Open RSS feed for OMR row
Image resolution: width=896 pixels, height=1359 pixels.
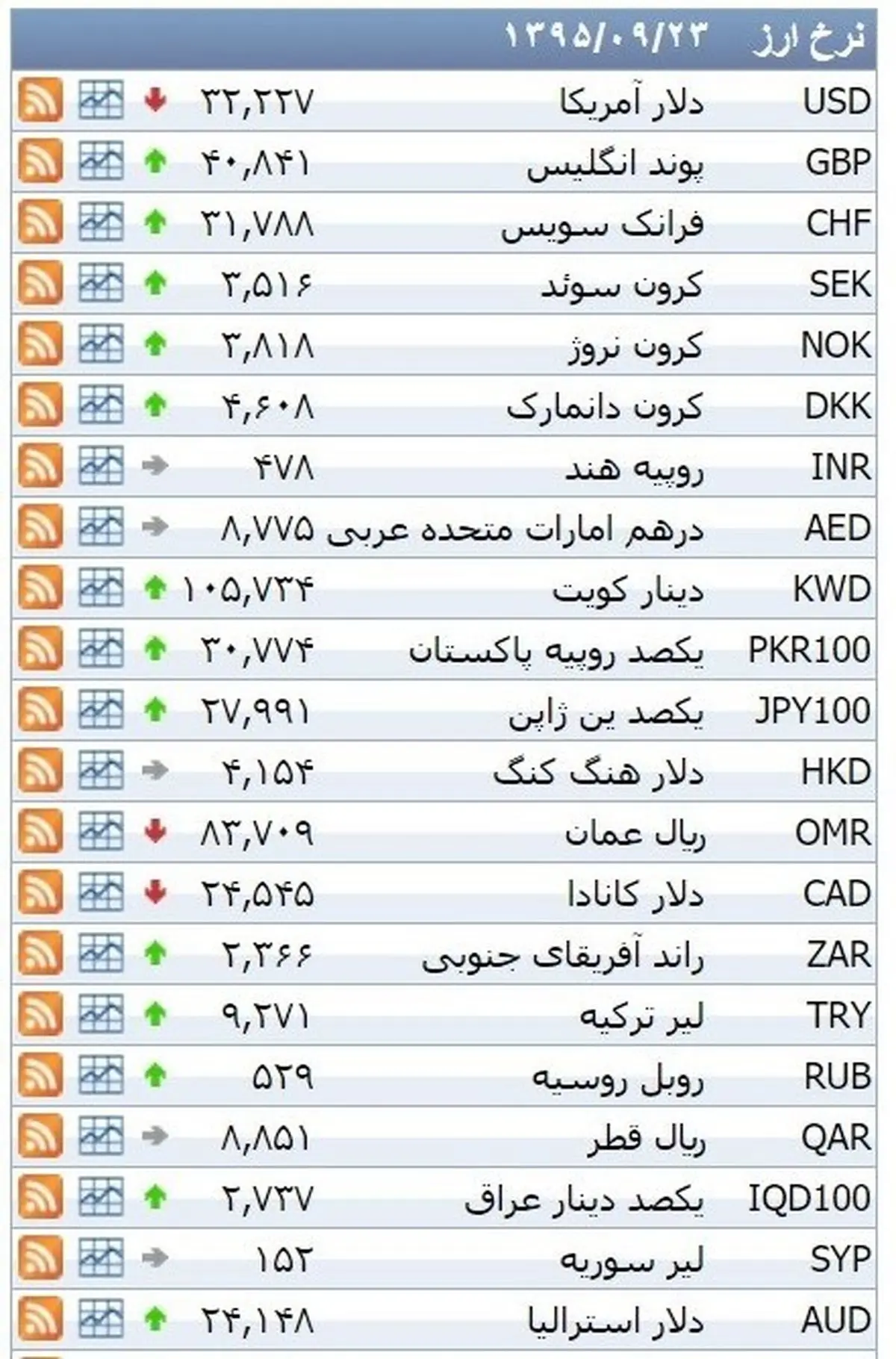[40, 832]
